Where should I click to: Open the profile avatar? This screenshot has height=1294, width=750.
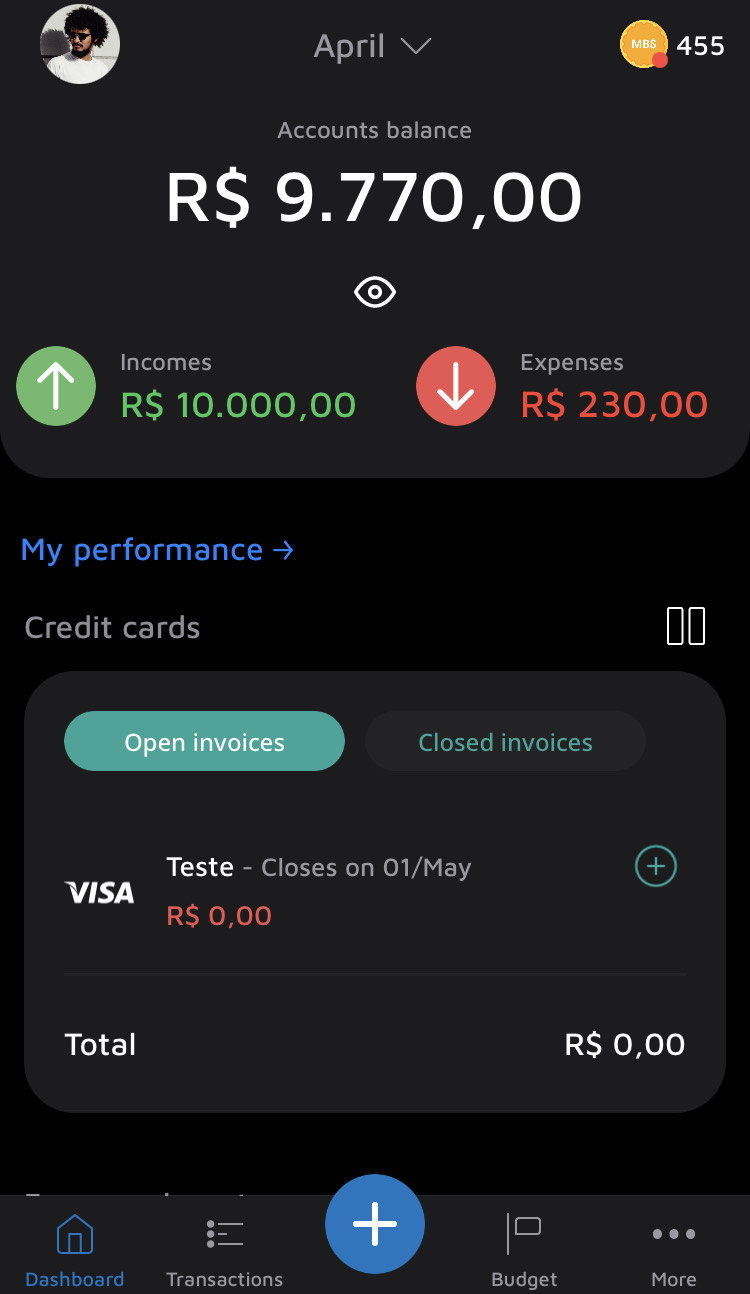click(x=80, y=44)
